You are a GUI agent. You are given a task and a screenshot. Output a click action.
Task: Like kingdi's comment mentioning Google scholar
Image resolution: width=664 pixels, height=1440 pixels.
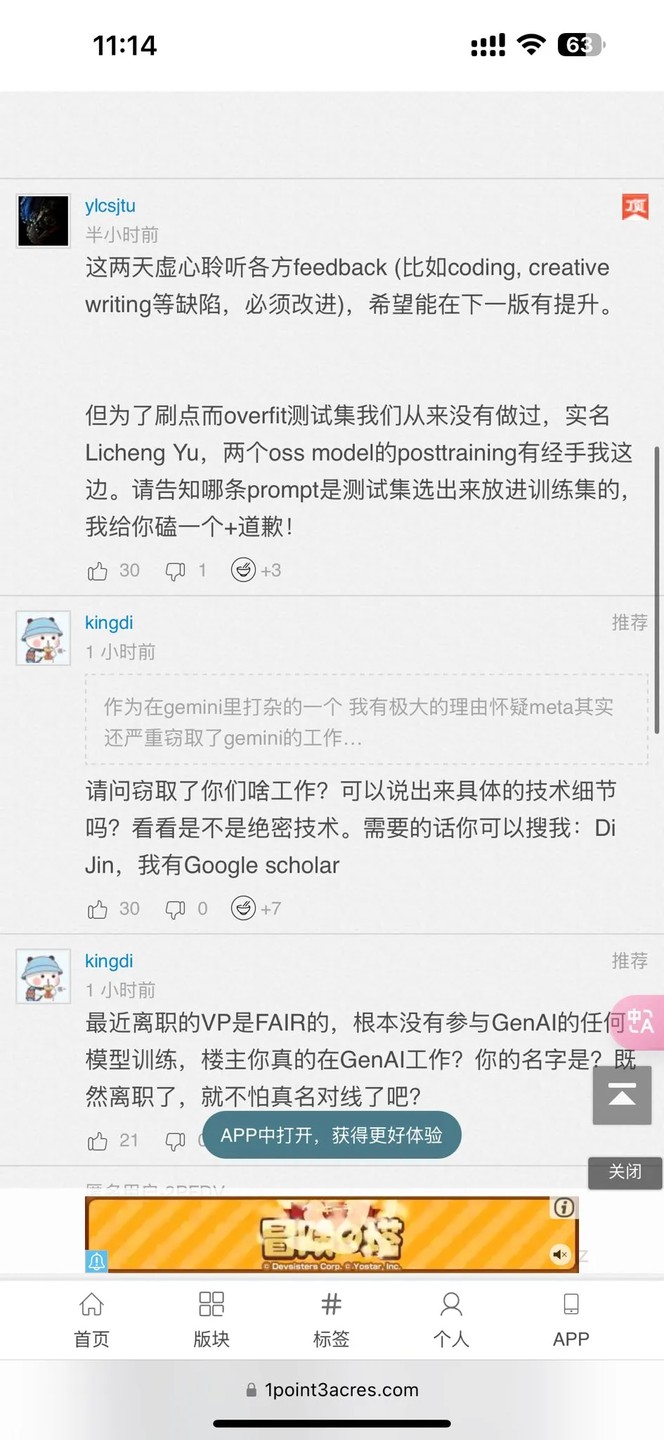(98, 909)
